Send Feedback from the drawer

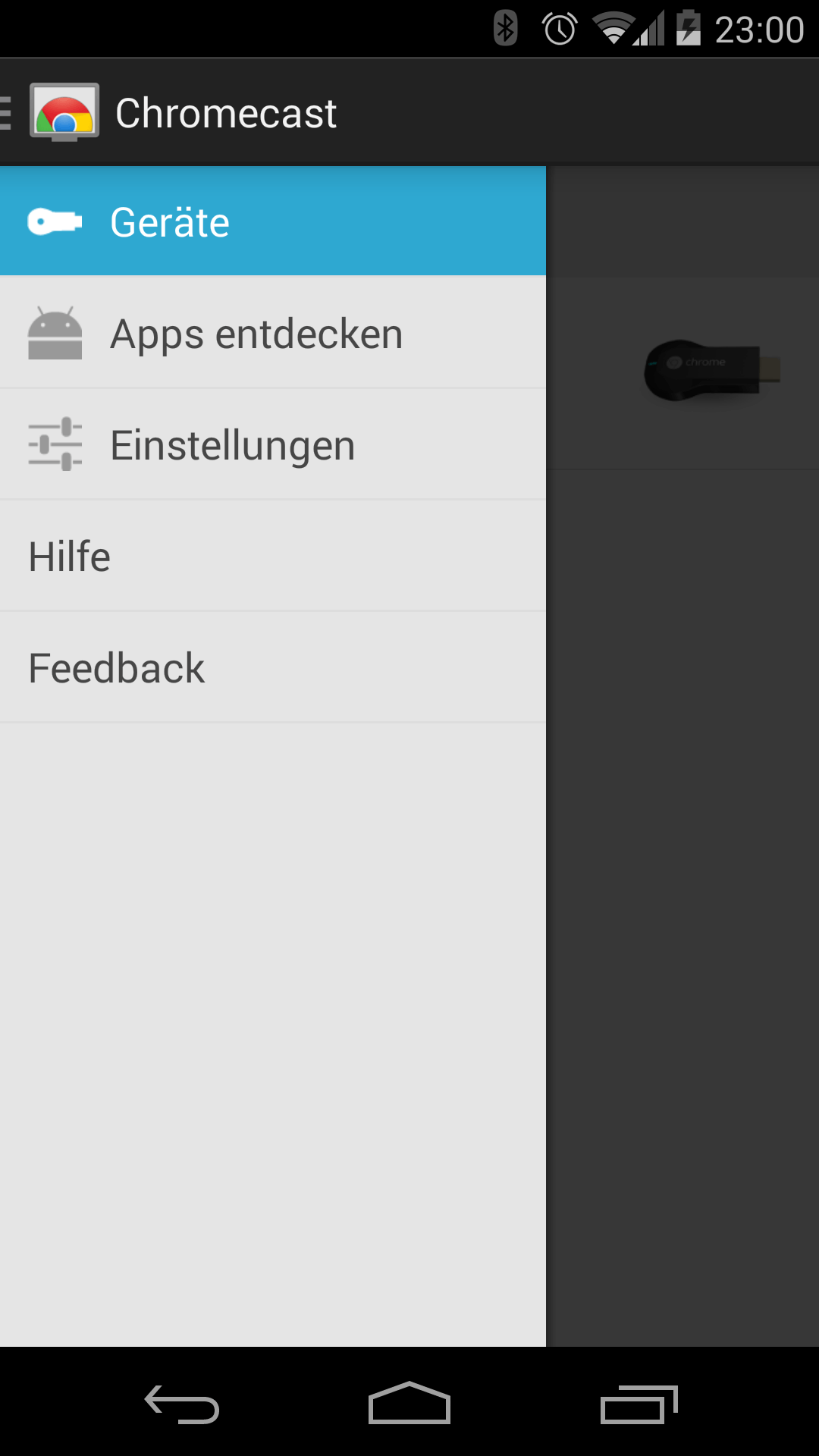coord(273,668)
